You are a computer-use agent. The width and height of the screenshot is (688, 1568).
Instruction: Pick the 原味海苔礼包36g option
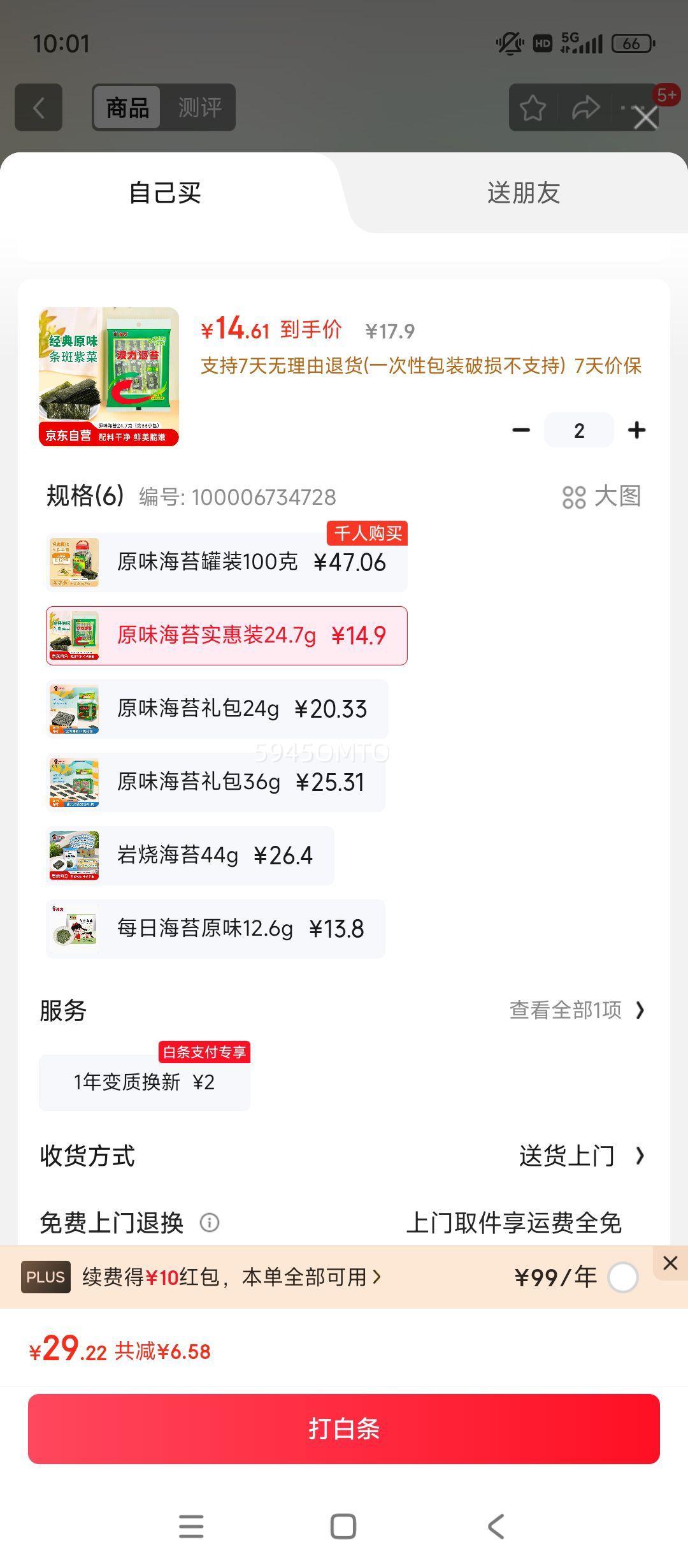pyautogui.click(x=215, y=782)
